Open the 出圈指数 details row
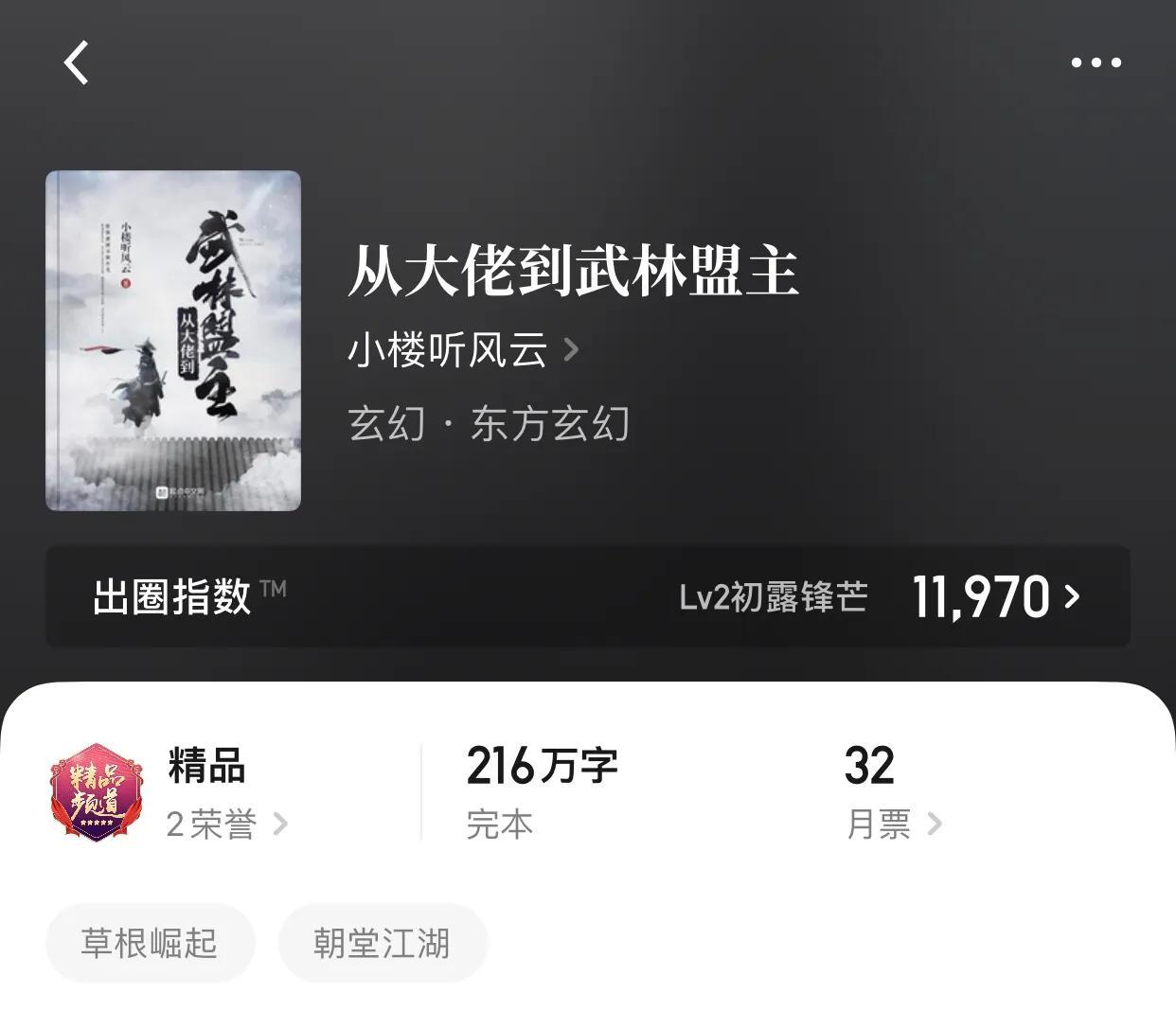Image resolution: width=1176 pixels, height=1011 pixels. (x=587, y=596)
